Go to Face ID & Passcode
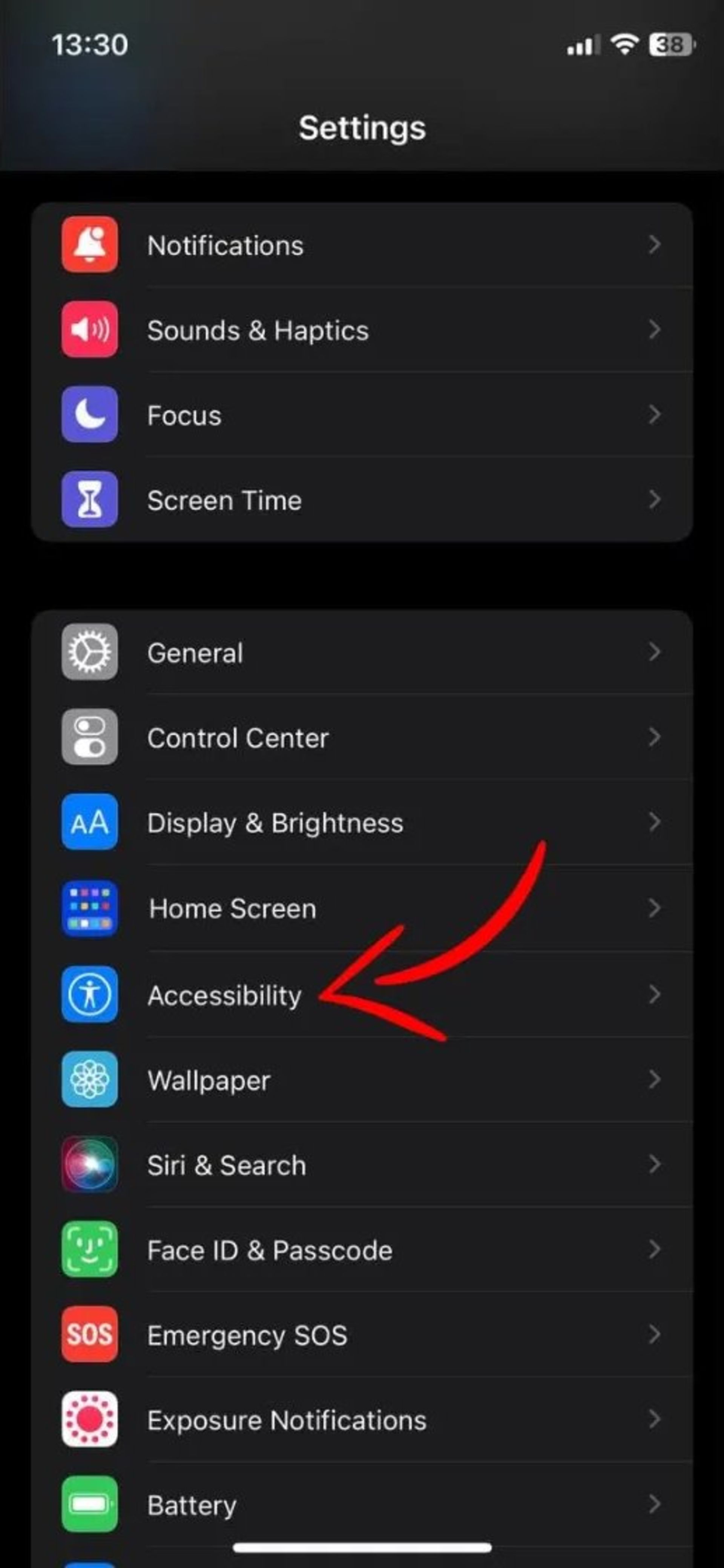 point(362,1250)
